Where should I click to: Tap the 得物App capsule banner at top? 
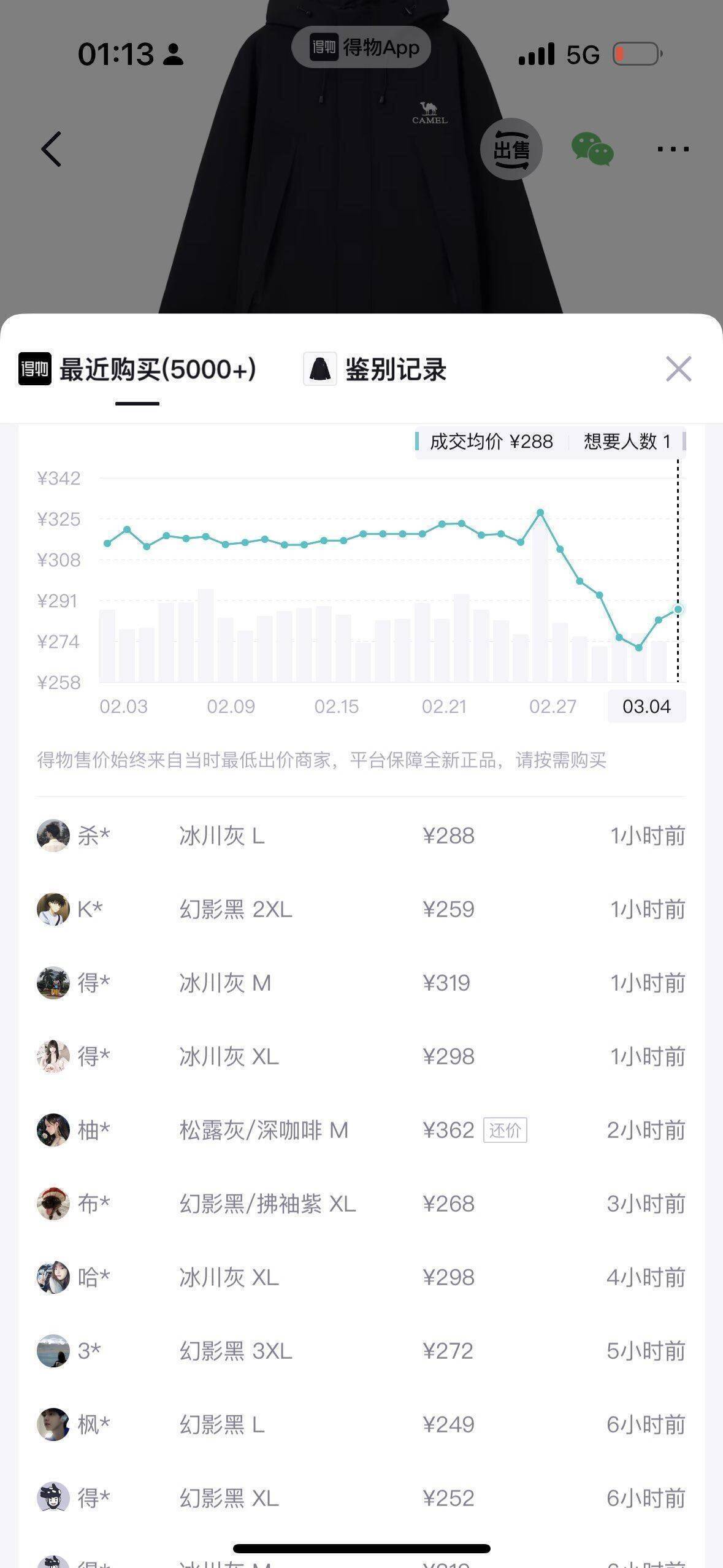click(362, 48)
